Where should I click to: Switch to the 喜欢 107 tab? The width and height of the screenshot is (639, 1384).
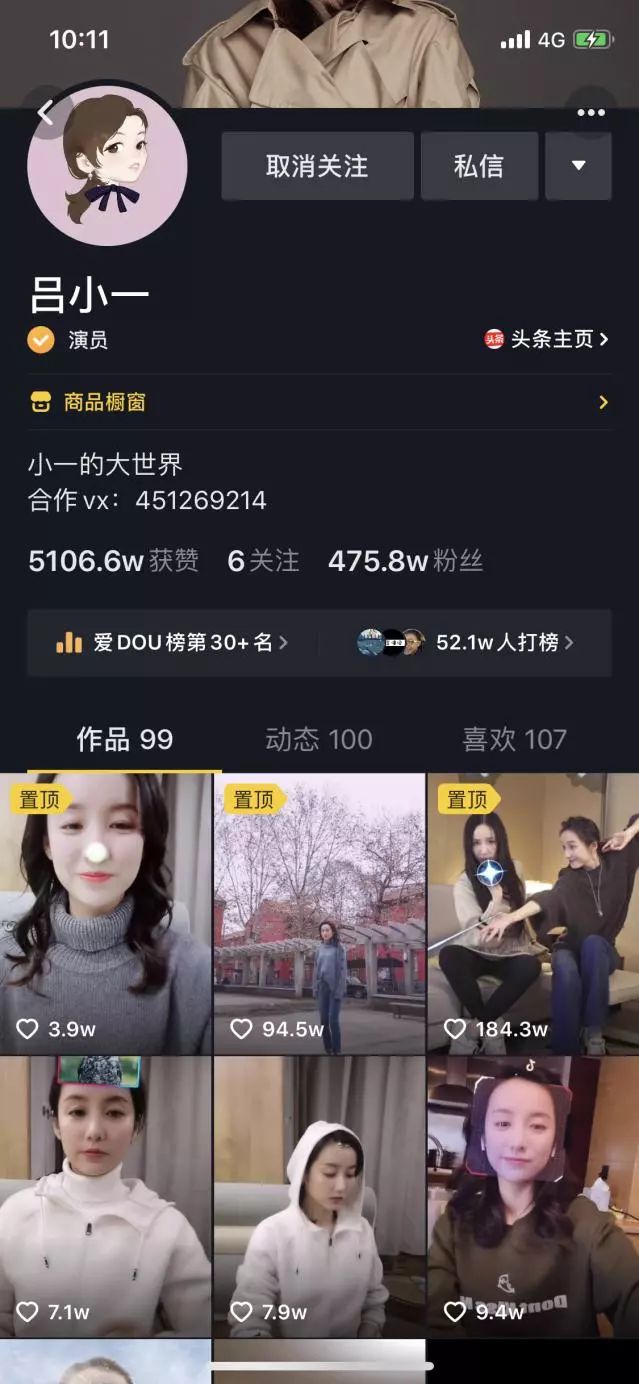[x=514, y=740]
